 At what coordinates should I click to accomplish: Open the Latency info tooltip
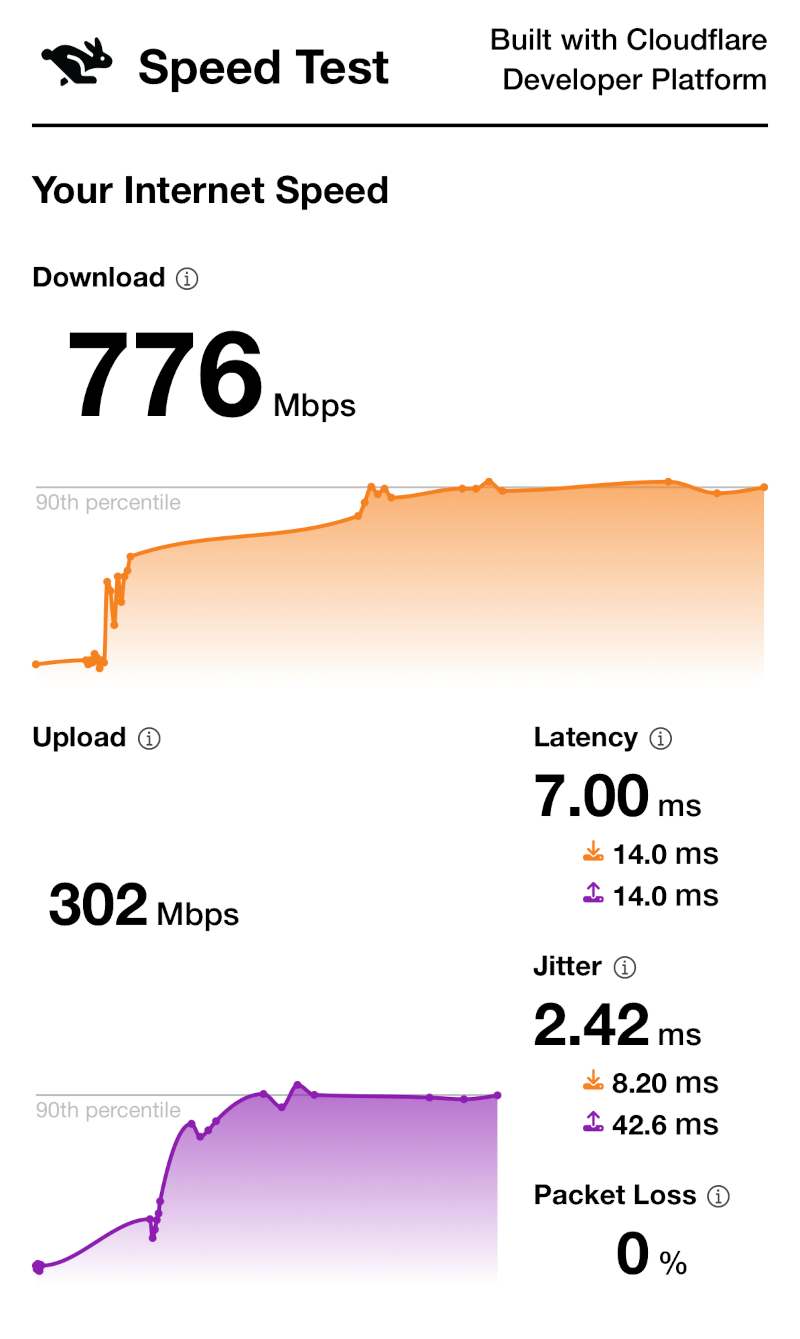[x=661, y=739]
